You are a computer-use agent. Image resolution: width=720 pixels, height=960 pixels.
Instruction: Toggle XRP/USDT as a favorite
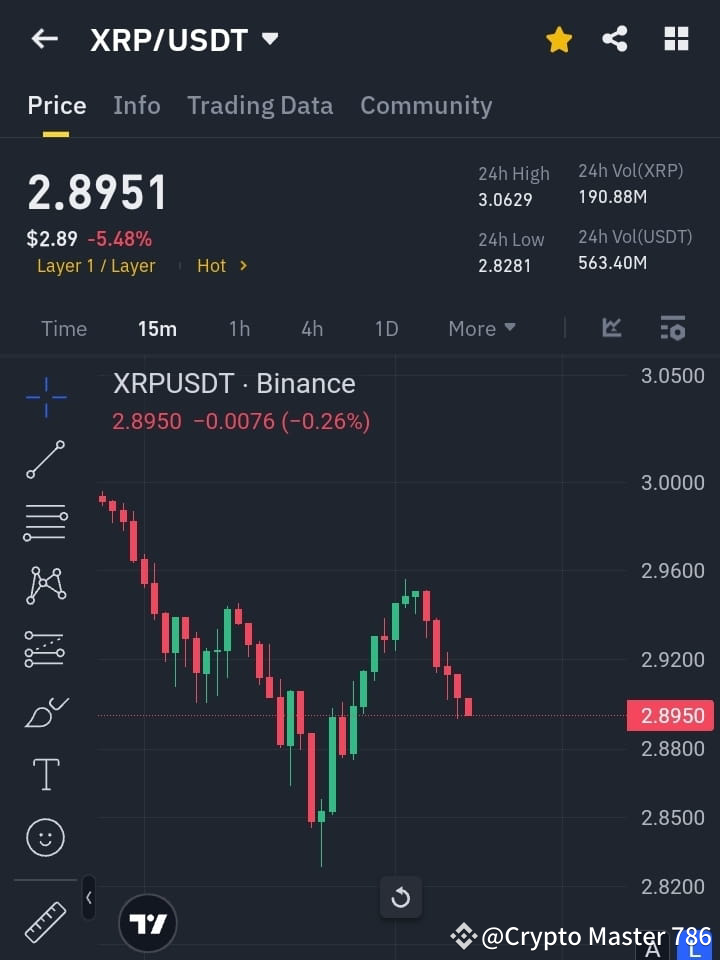pyautogui.click(x=559, y=38)
